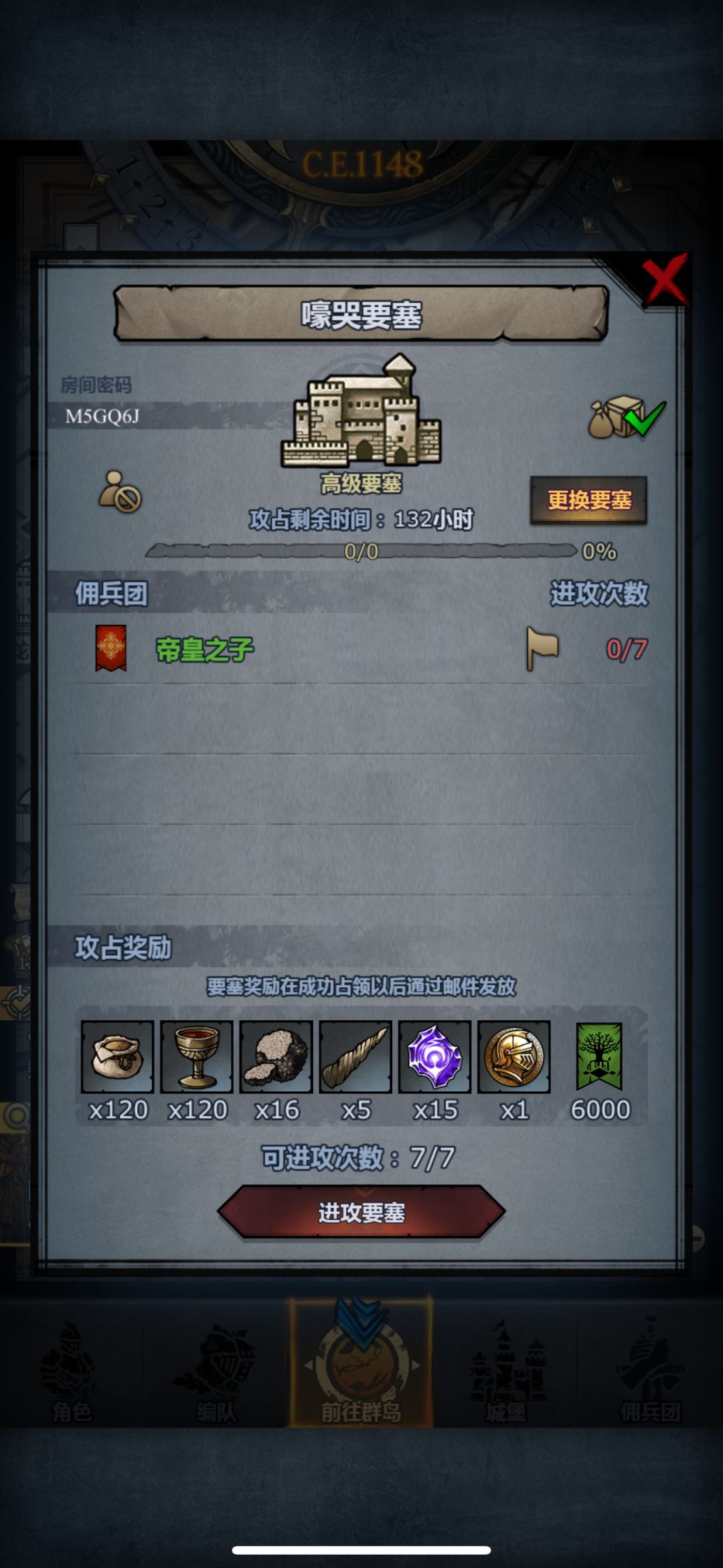View the purple crystal reward x15
The image size is (723, 1568).
coord(434,1057)
